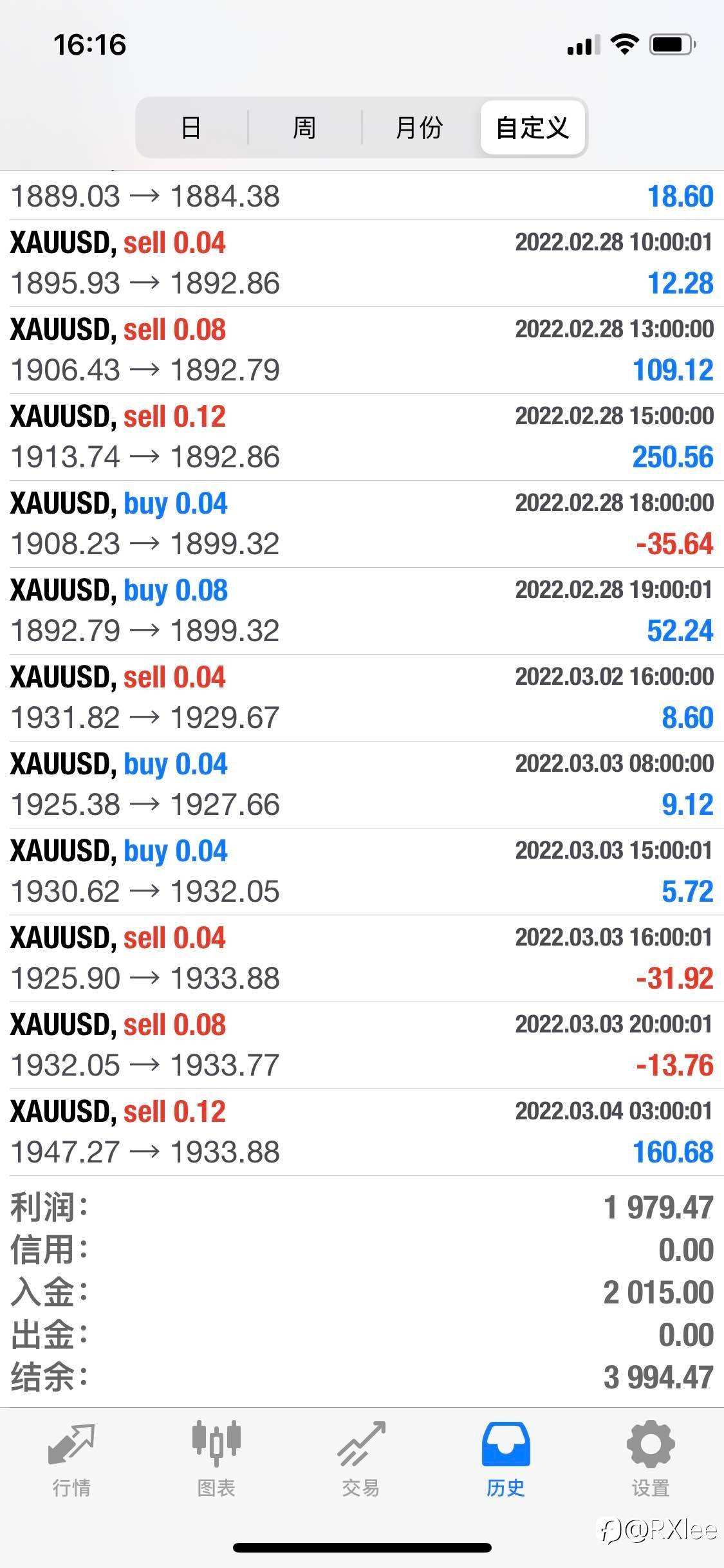Expand the buy 0.04 trade with loss -35.64
The image size is (724, 1568).
coord(362,524)
